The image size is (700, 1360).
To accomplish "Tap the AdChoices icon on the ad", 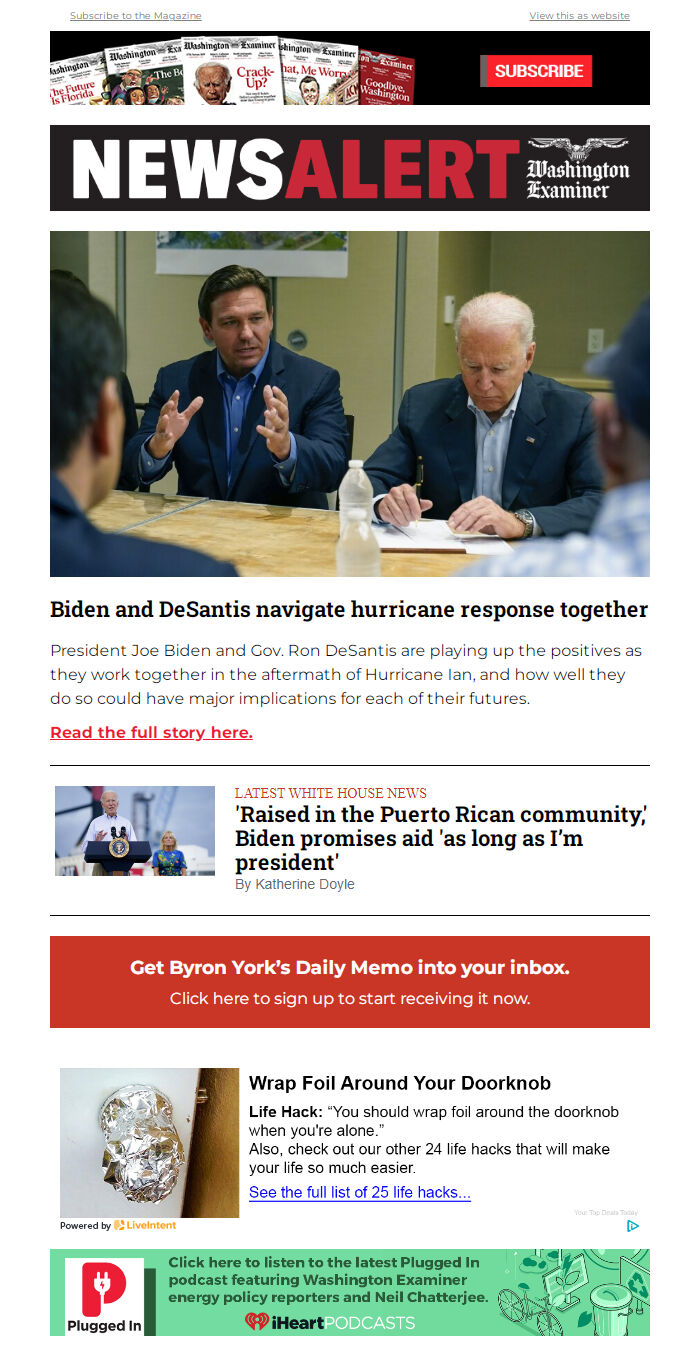I will click(632, 1225).
